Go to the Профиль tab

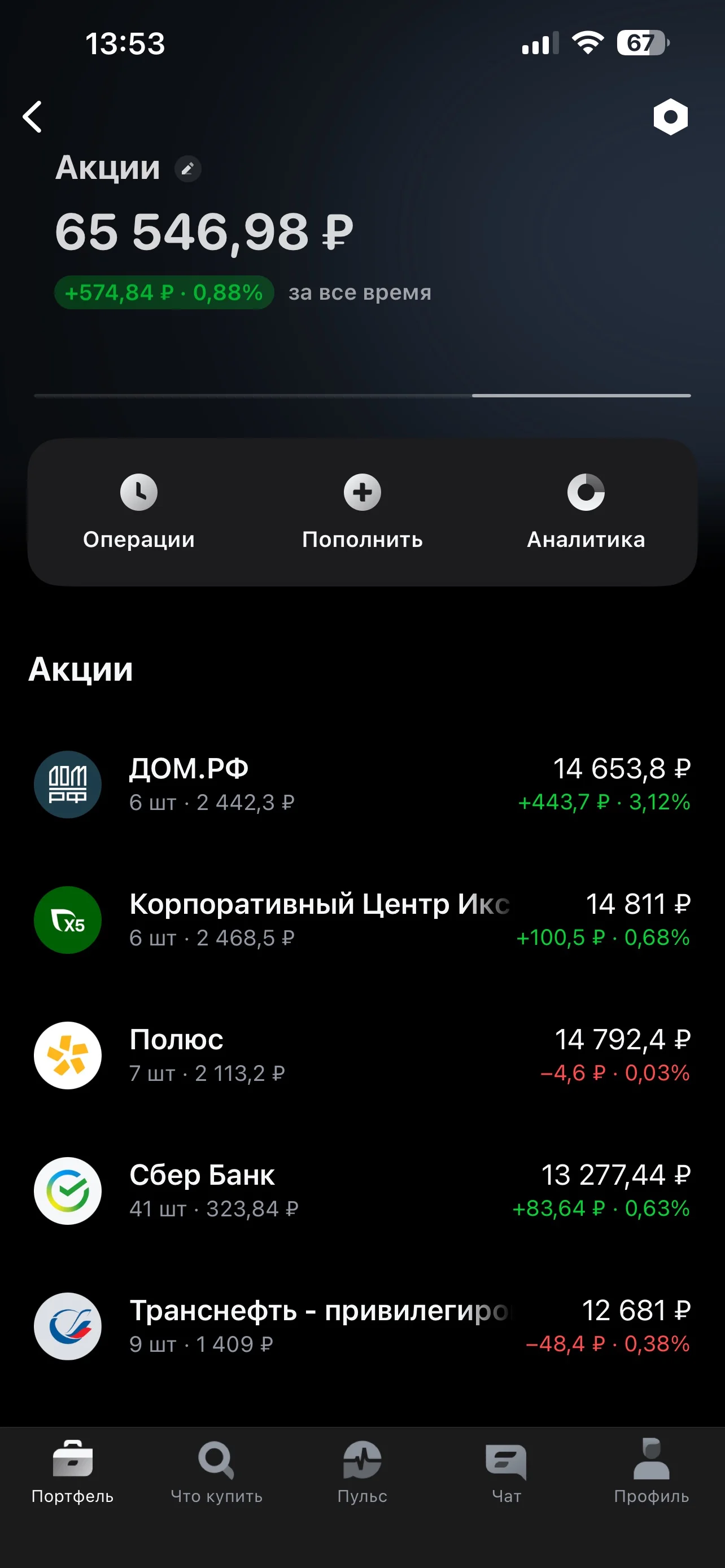point(652,1471)
